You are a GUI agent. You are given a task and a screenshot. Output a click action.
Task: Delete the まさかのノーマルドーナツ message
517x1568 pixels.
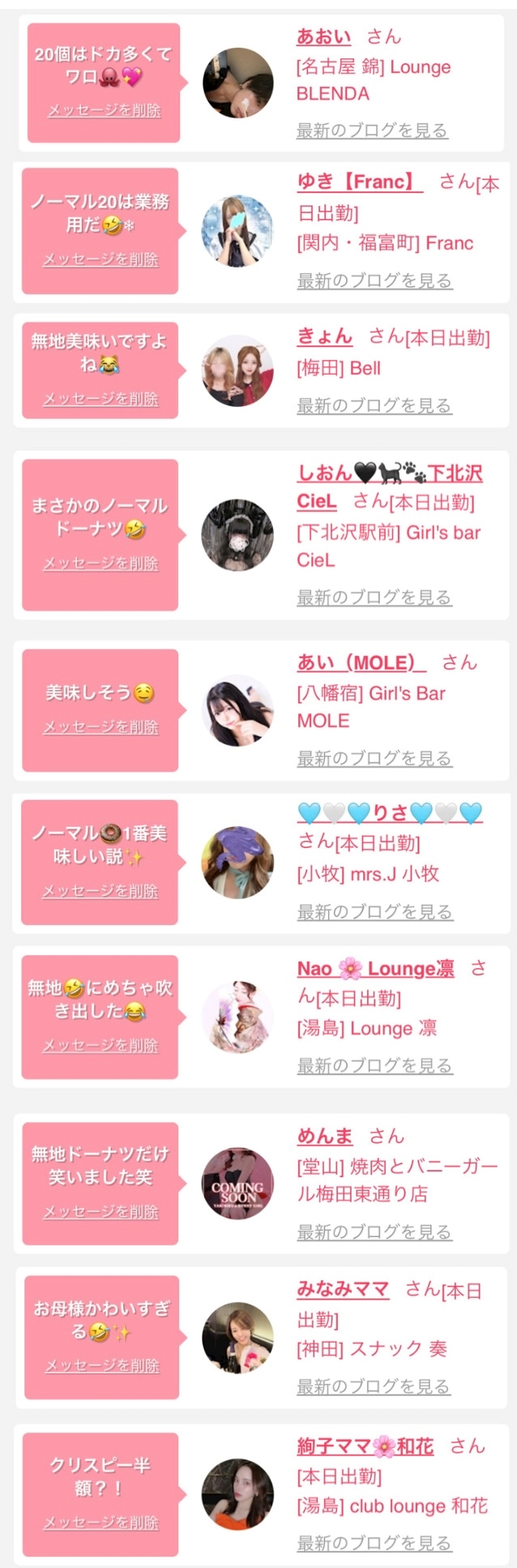tap(100, 563)
